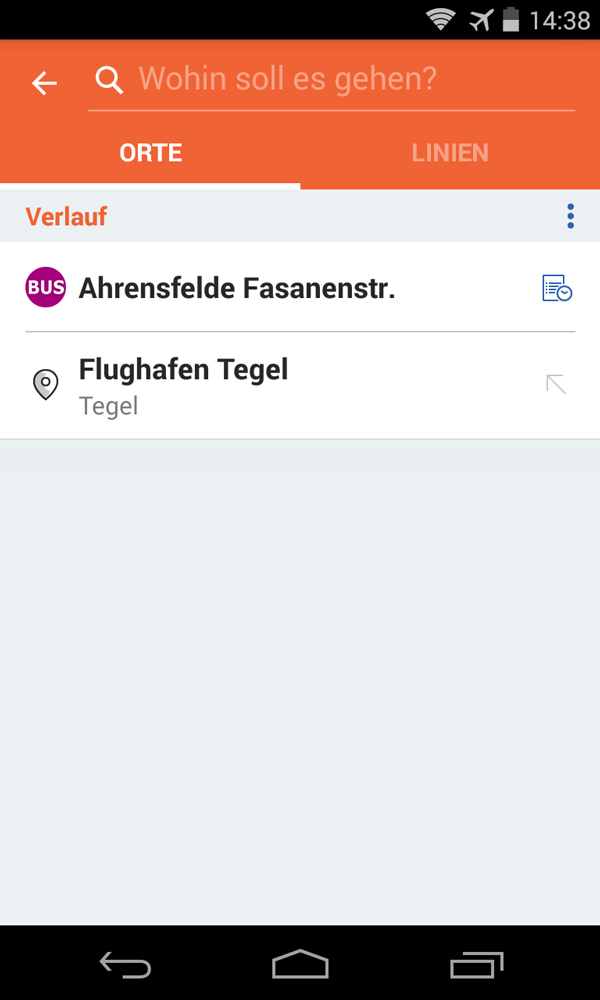This screenshot has width=600, height=1000.
Task: Focus the 'Wohin soll es gehen?' search field
Action: (x=330, y=79)
